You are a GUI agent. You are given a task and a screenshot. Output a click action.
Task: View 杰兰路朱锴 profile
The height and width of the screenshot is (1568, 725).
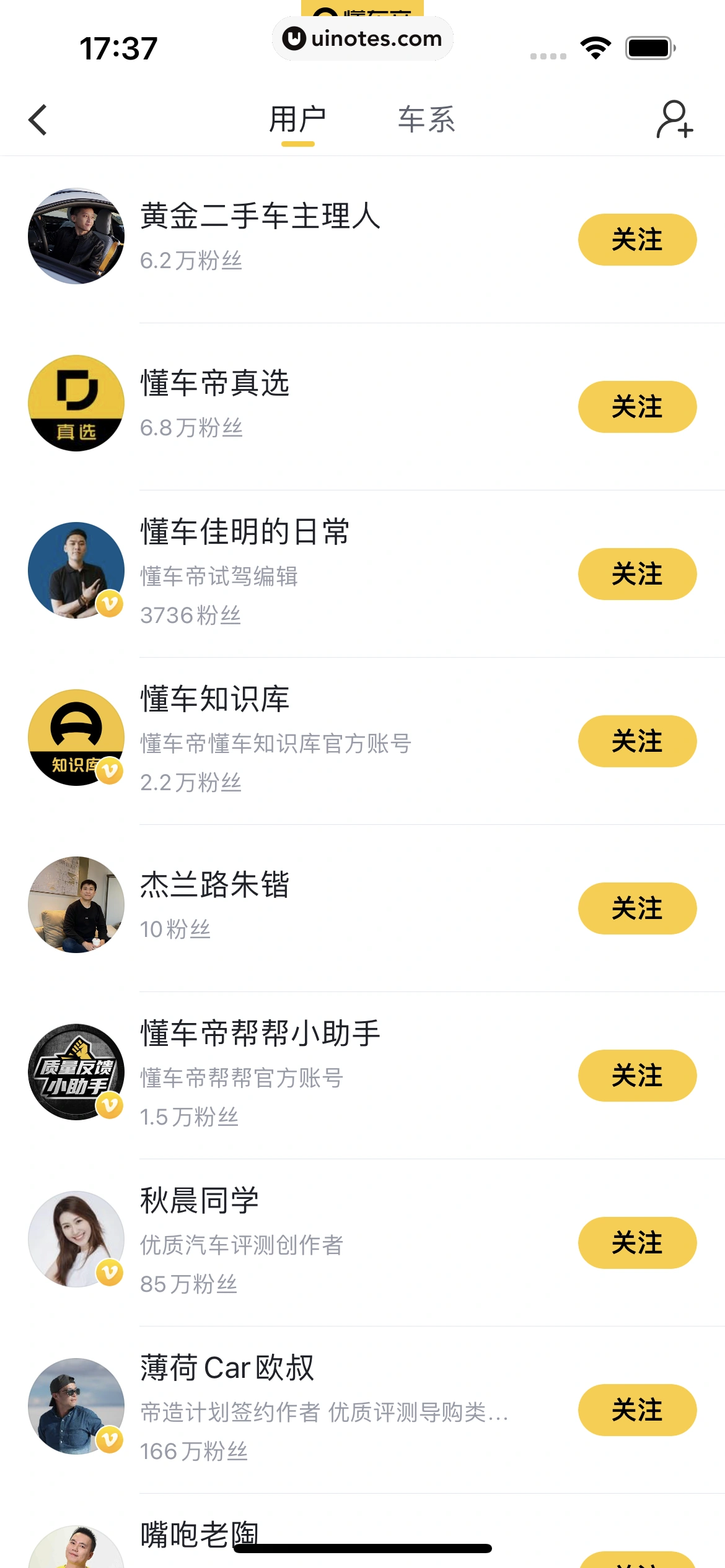tap(215, 886)
